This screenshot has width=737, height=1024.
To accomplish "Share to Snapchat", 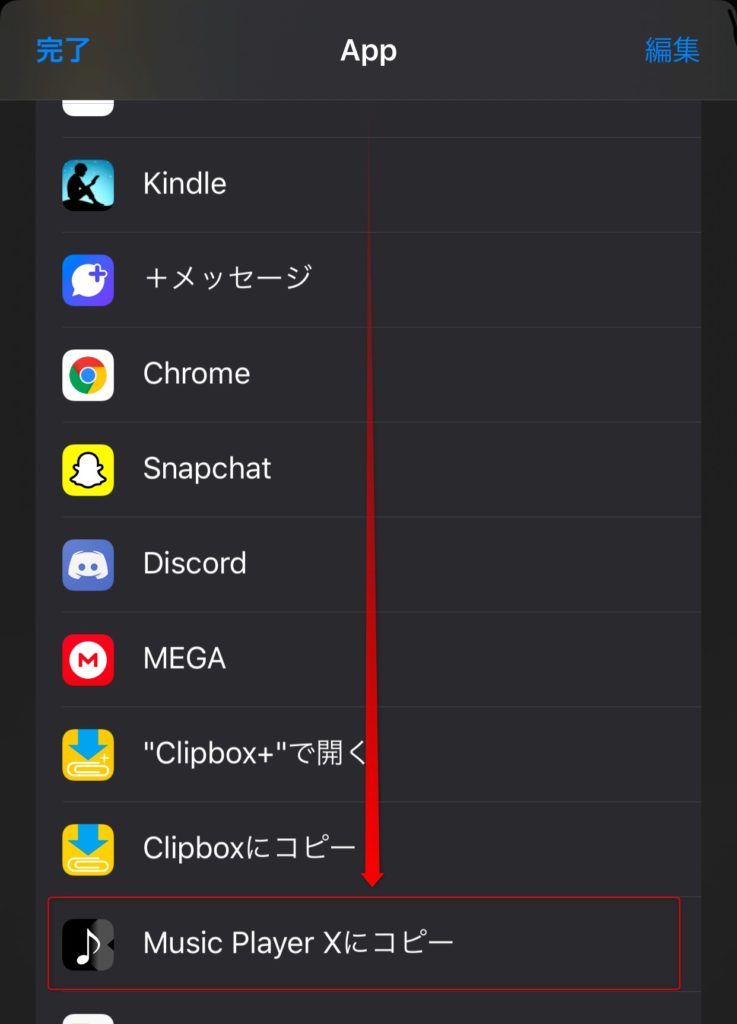I will pos(207,469).
